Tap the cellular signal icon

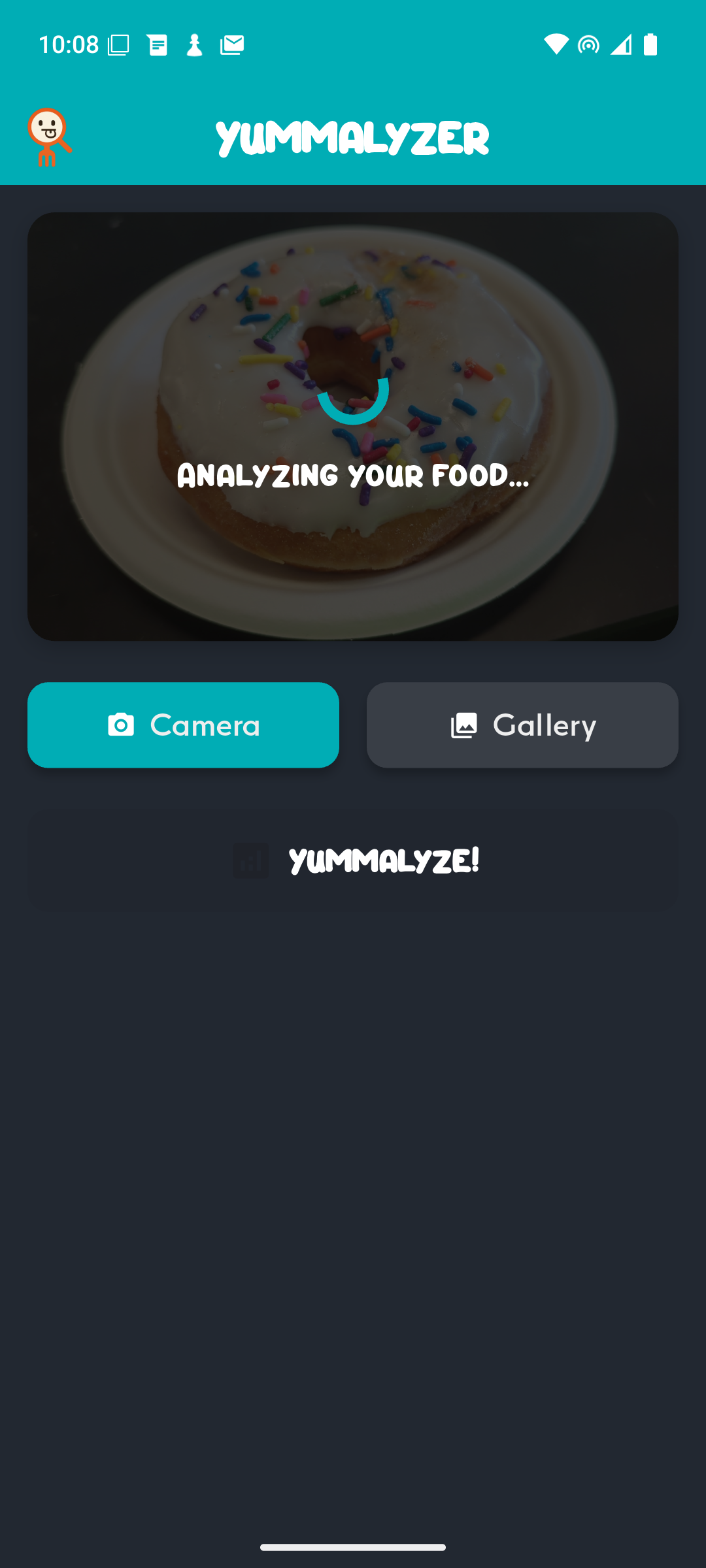click(x=620, y=44)
